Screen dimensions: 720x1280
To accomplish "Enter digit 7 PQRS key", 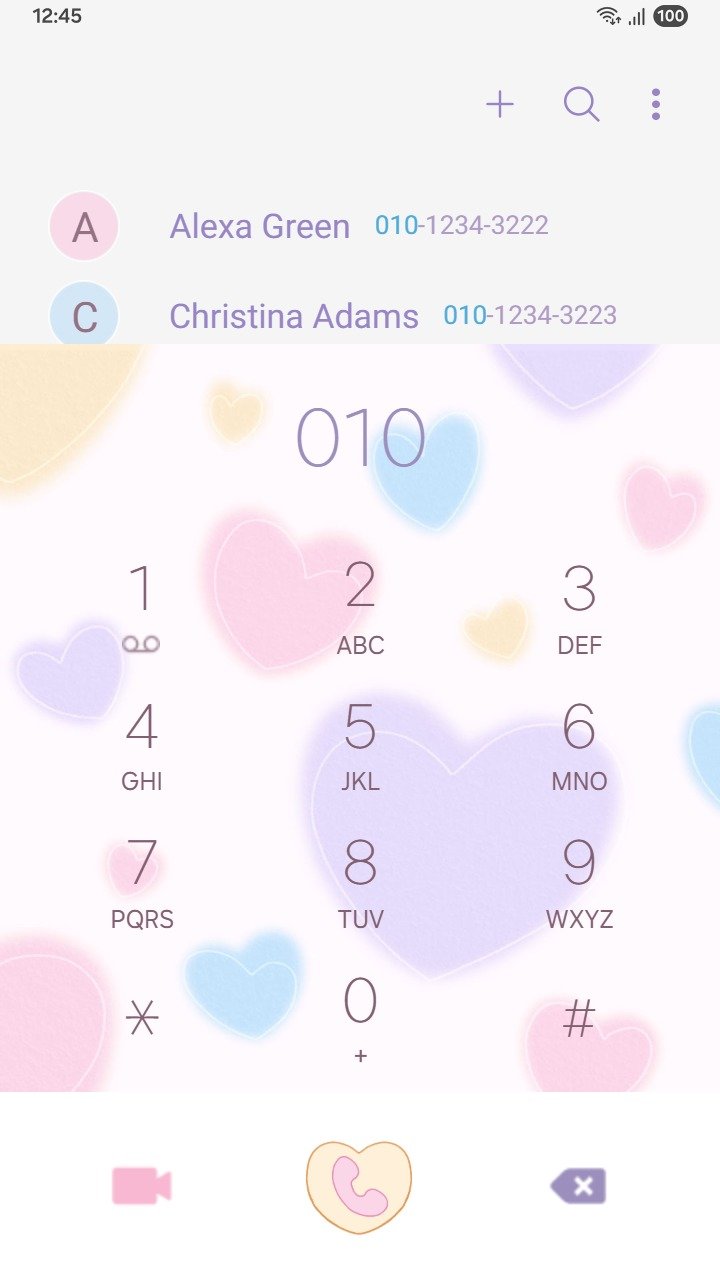I will 141,882.
